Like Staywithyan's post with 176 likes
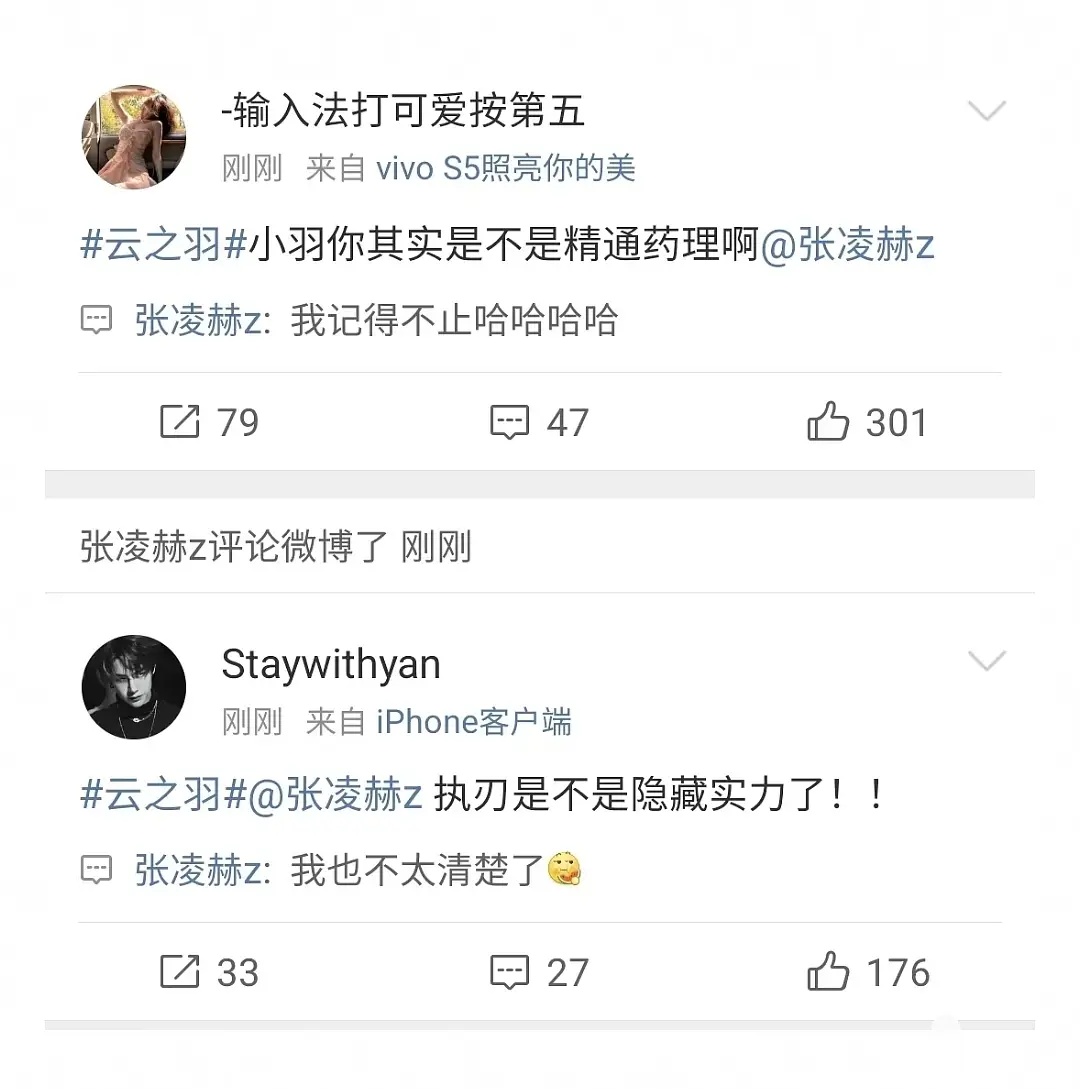The height and width of the screenshot is (1089, 1080). click(867, 973)
